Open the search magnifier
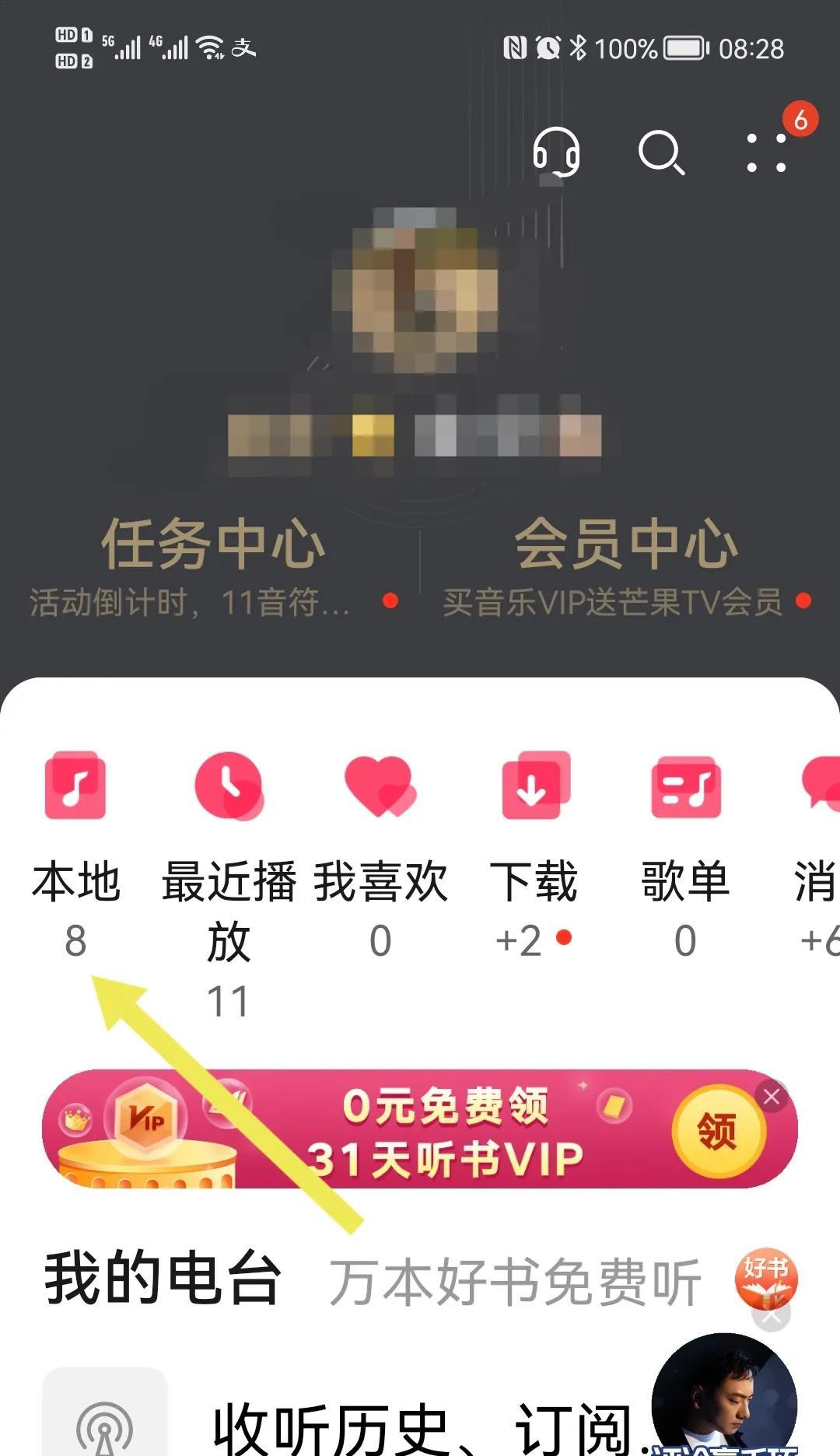Viewport: 840px width, 1456px height. pos(660,152)
